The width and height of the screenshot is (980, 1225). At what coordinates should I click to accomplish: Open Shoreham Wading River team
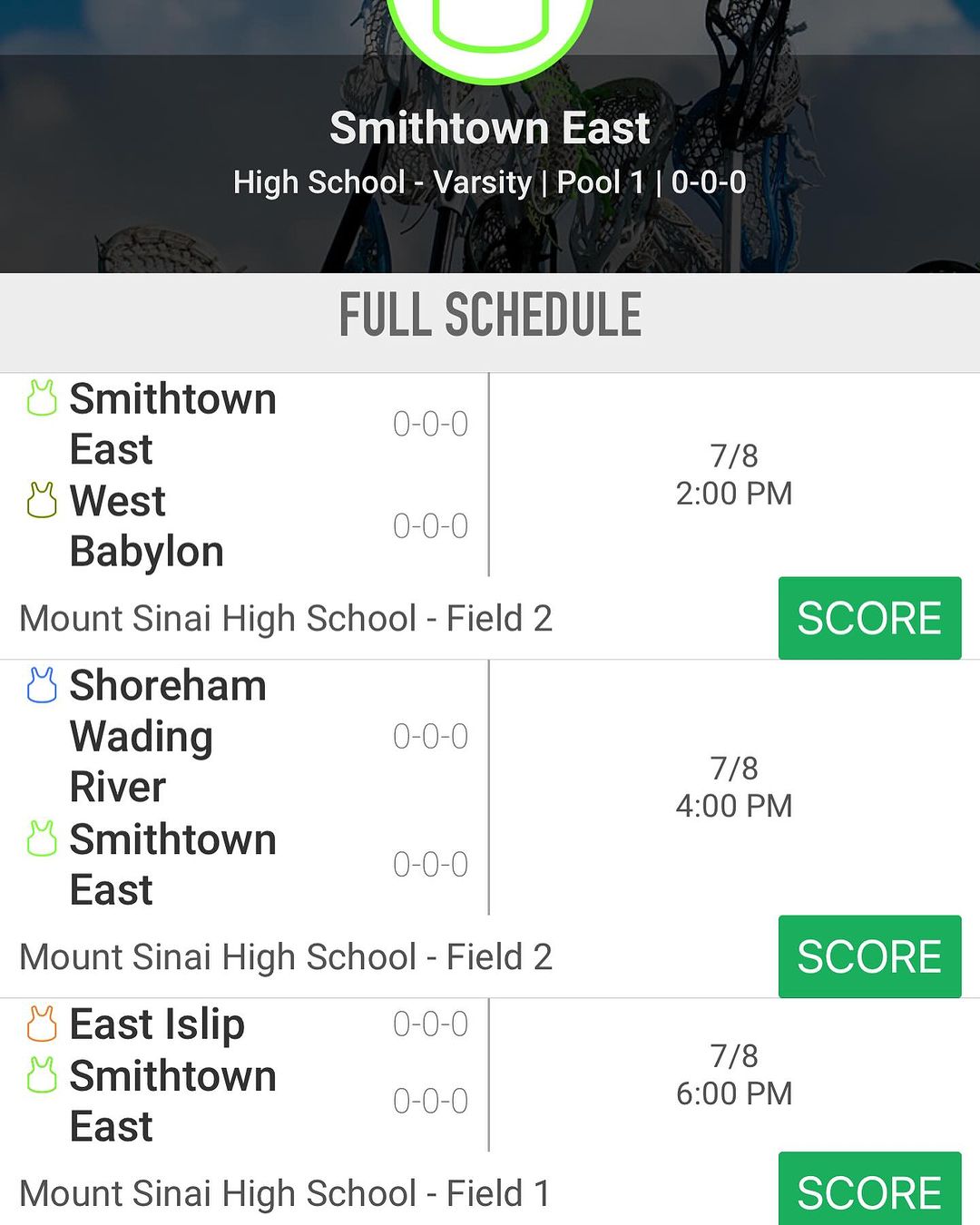168,735
